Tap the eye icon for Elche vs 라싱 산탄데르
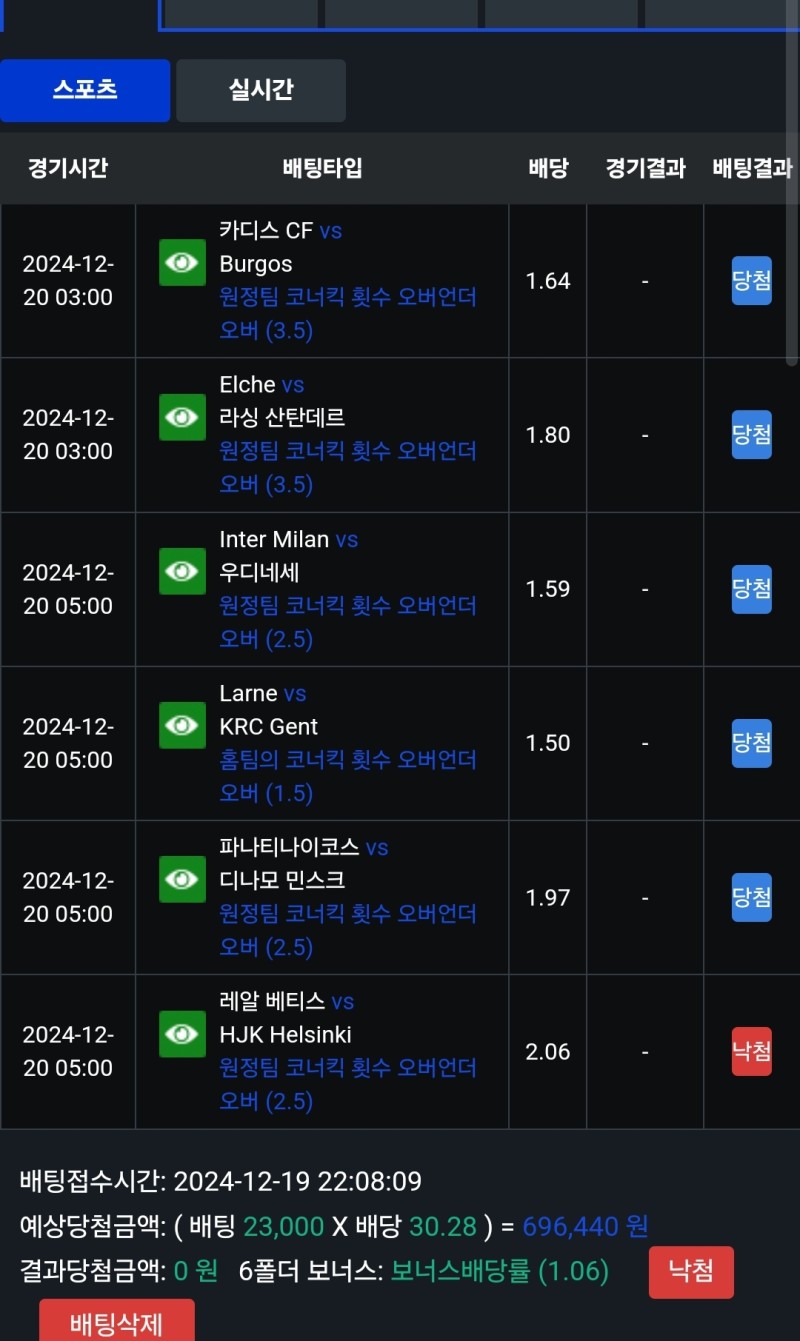Image resolution: width=800 pixels, height=1341 pixels. 182,417
